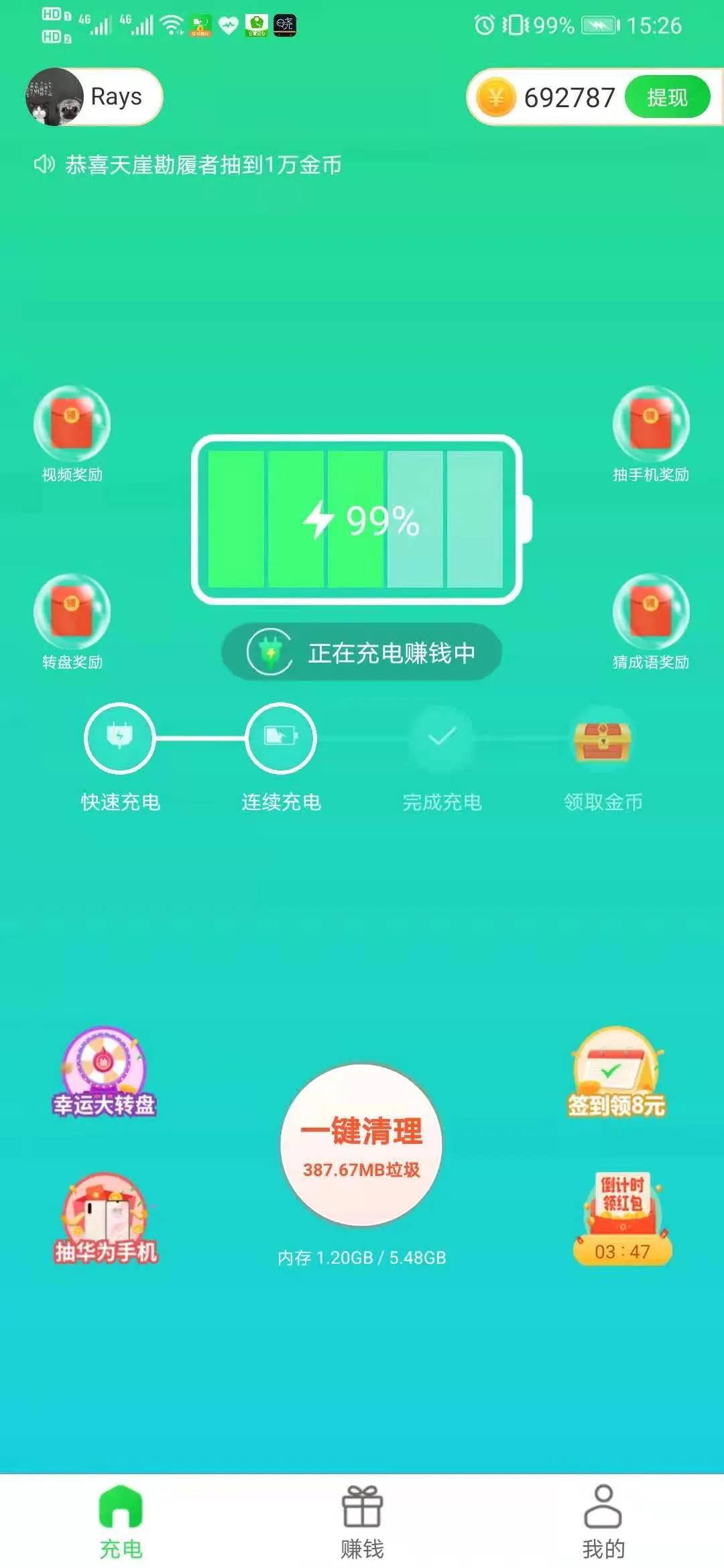Viewport: 724px width, 1568px height.
Task: Switch to the 充电 tab
Action: click(x=121, y=1520)
